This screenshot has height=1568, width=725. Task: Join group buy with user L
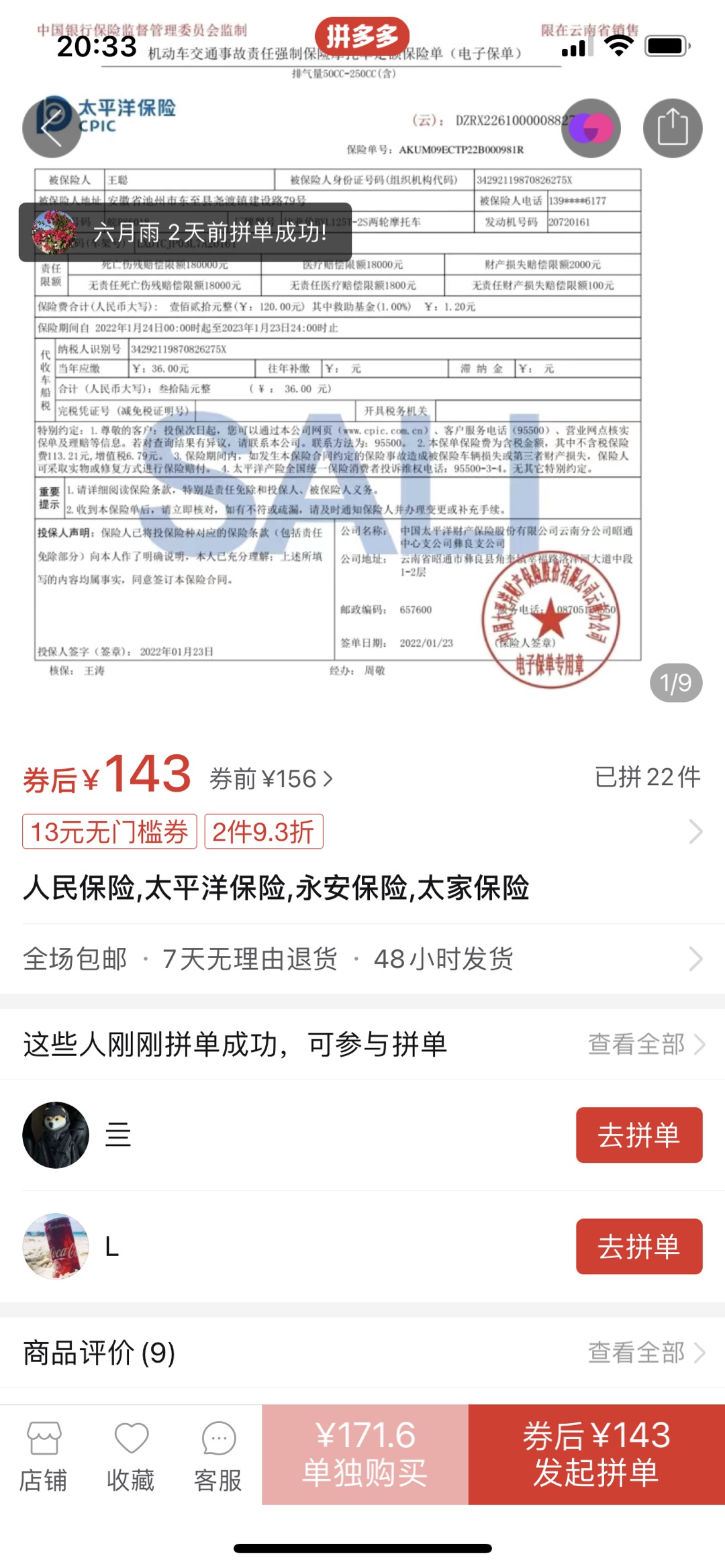[x=638, y=1246]
